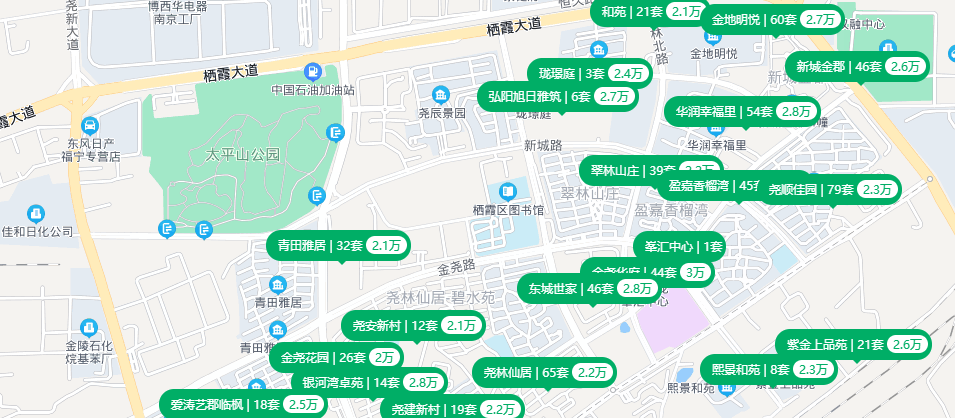
Task: Open the 珑璟庭 3套 marker
Action: (x=590, y=74)
